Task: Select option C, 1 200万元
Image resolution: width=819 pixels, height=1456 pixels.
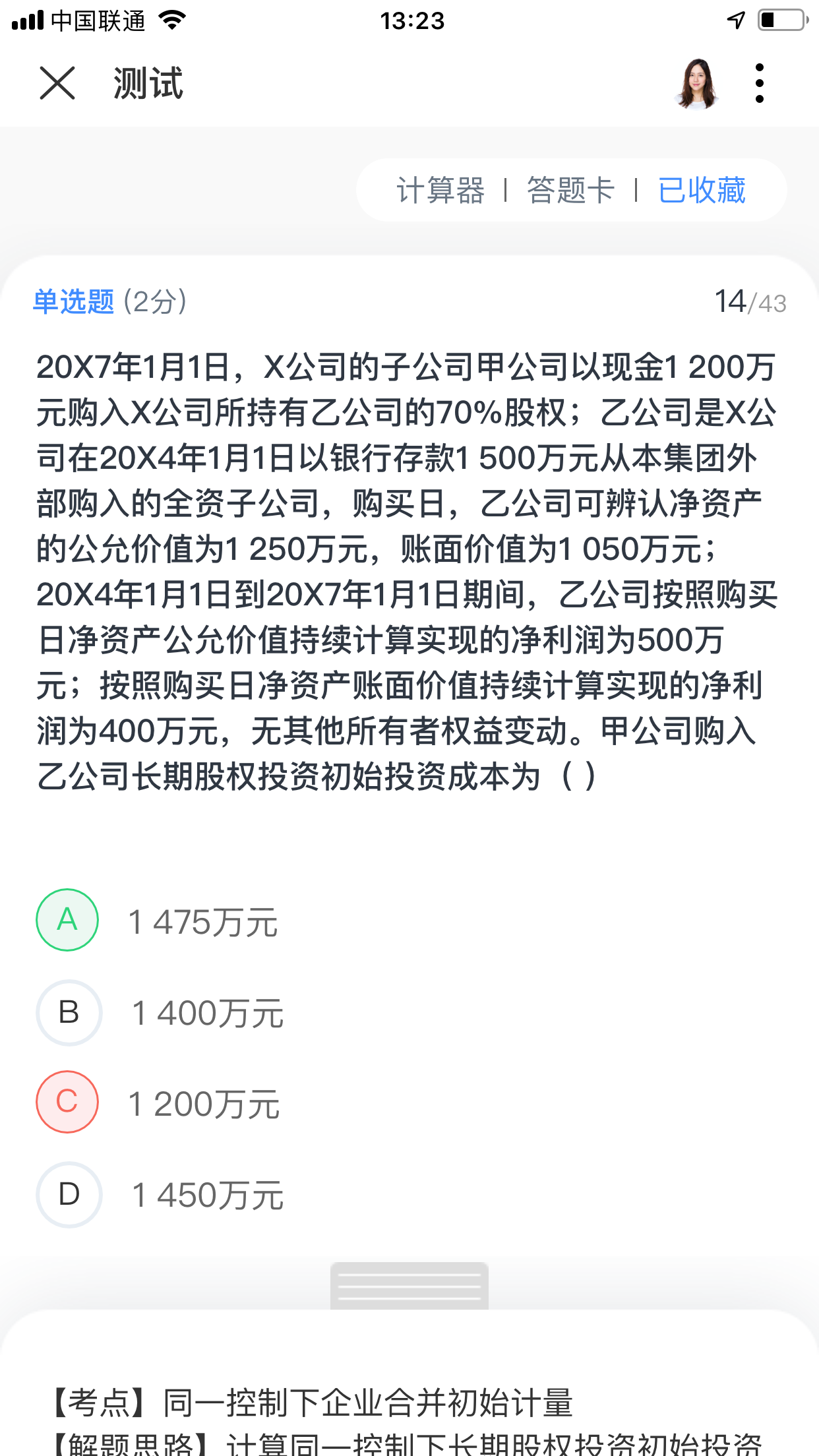Action: coord(67,1102)
